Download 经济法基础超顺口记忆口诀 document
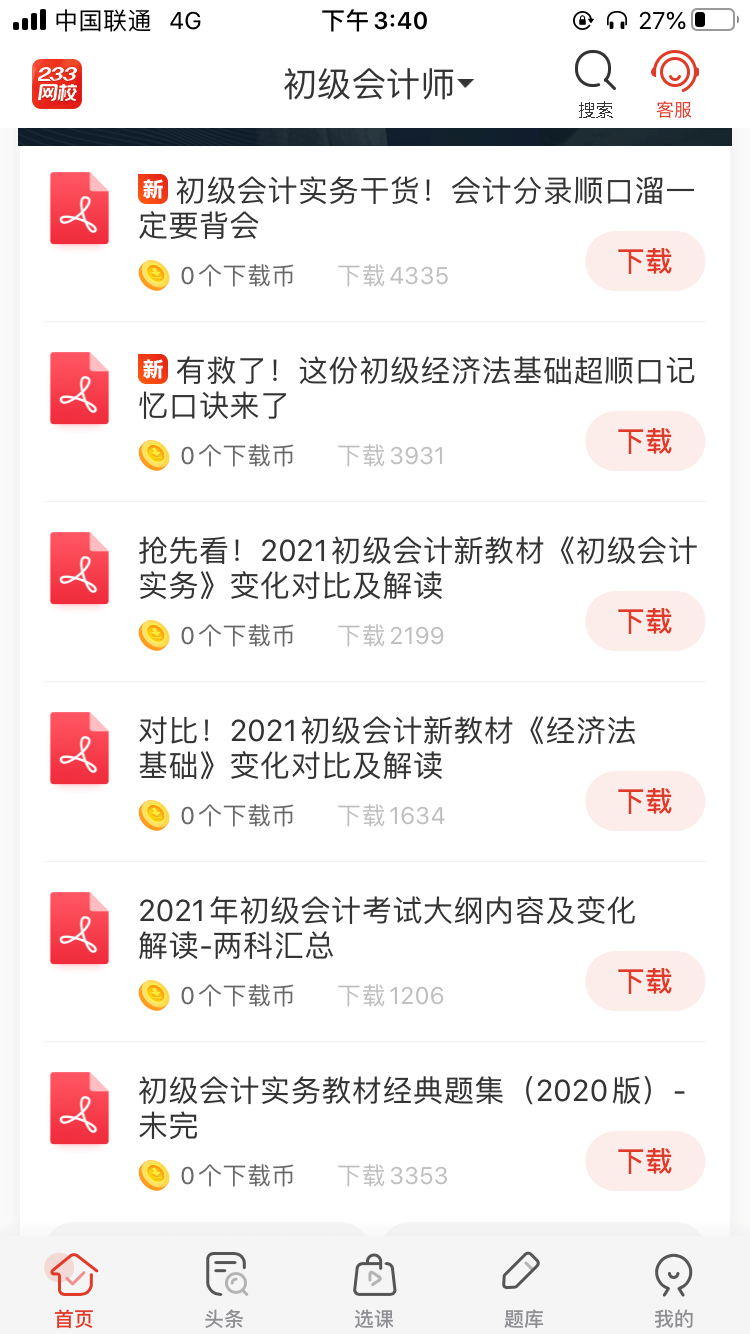750x1334 pixels. point(645,441)
